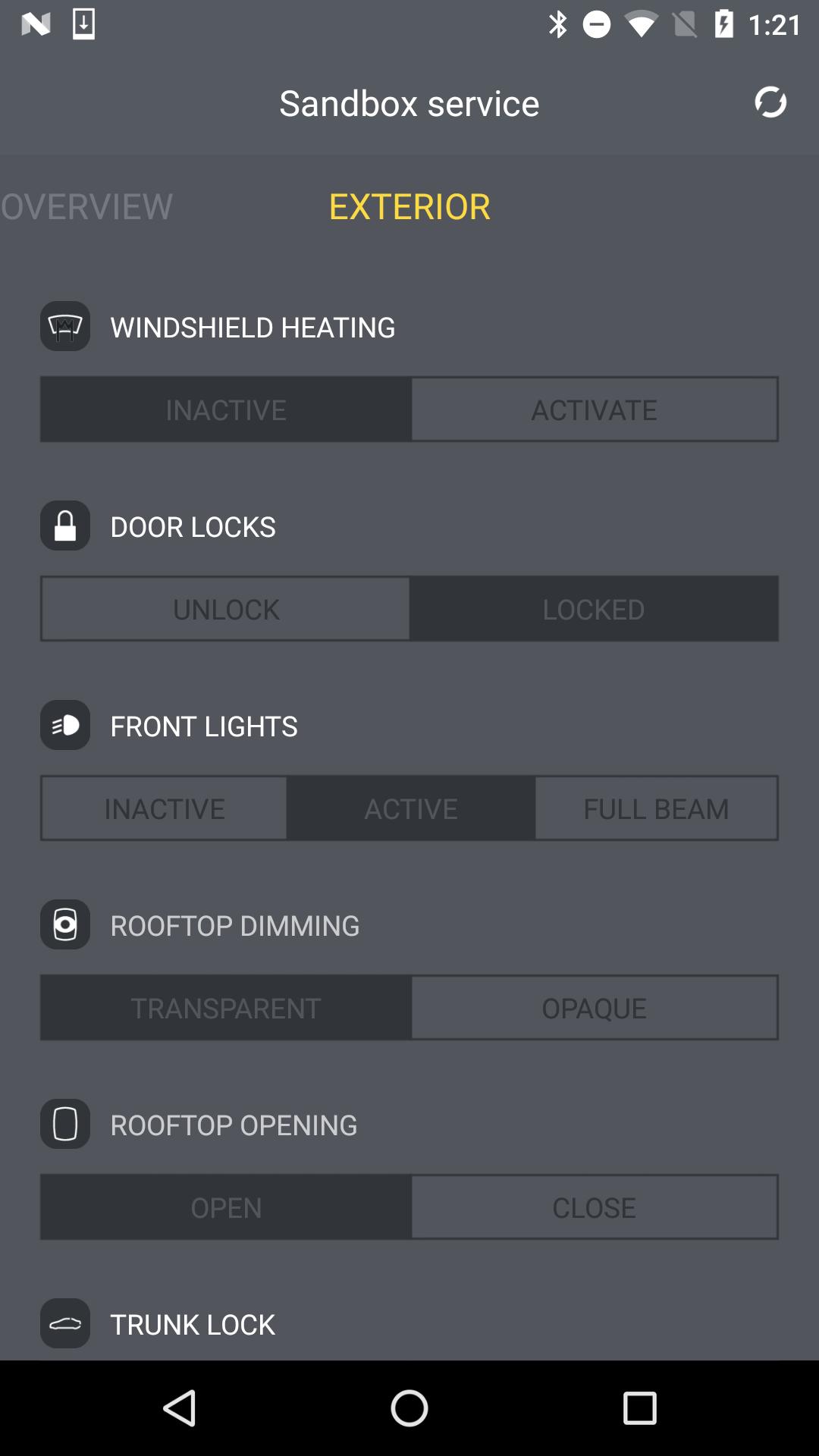Screen dimensions: 819x1456
Task: Select Open under Rooftop Opening
Action: (x=226, y=1207)
